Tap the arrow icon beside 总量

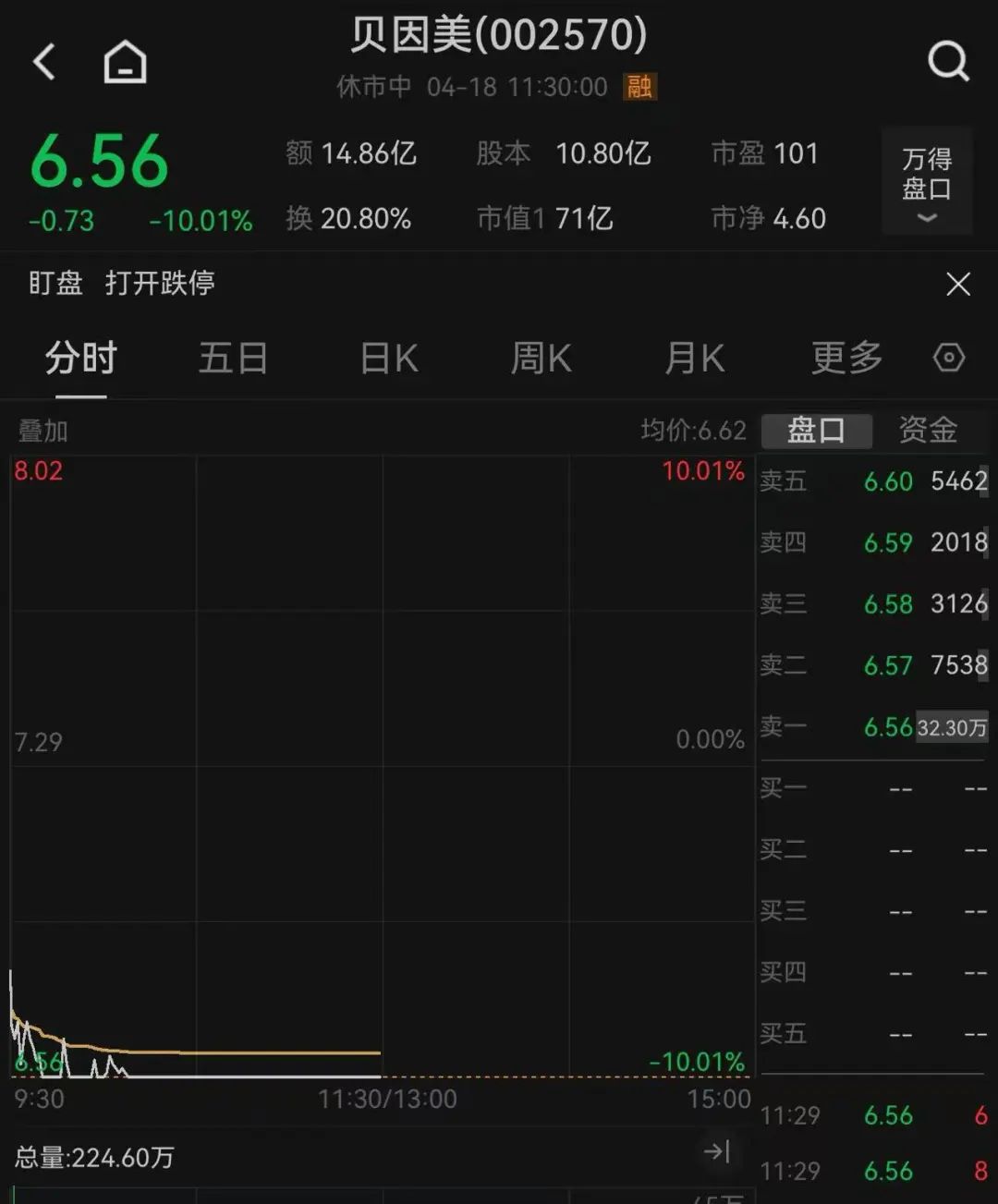(717, 1151)
